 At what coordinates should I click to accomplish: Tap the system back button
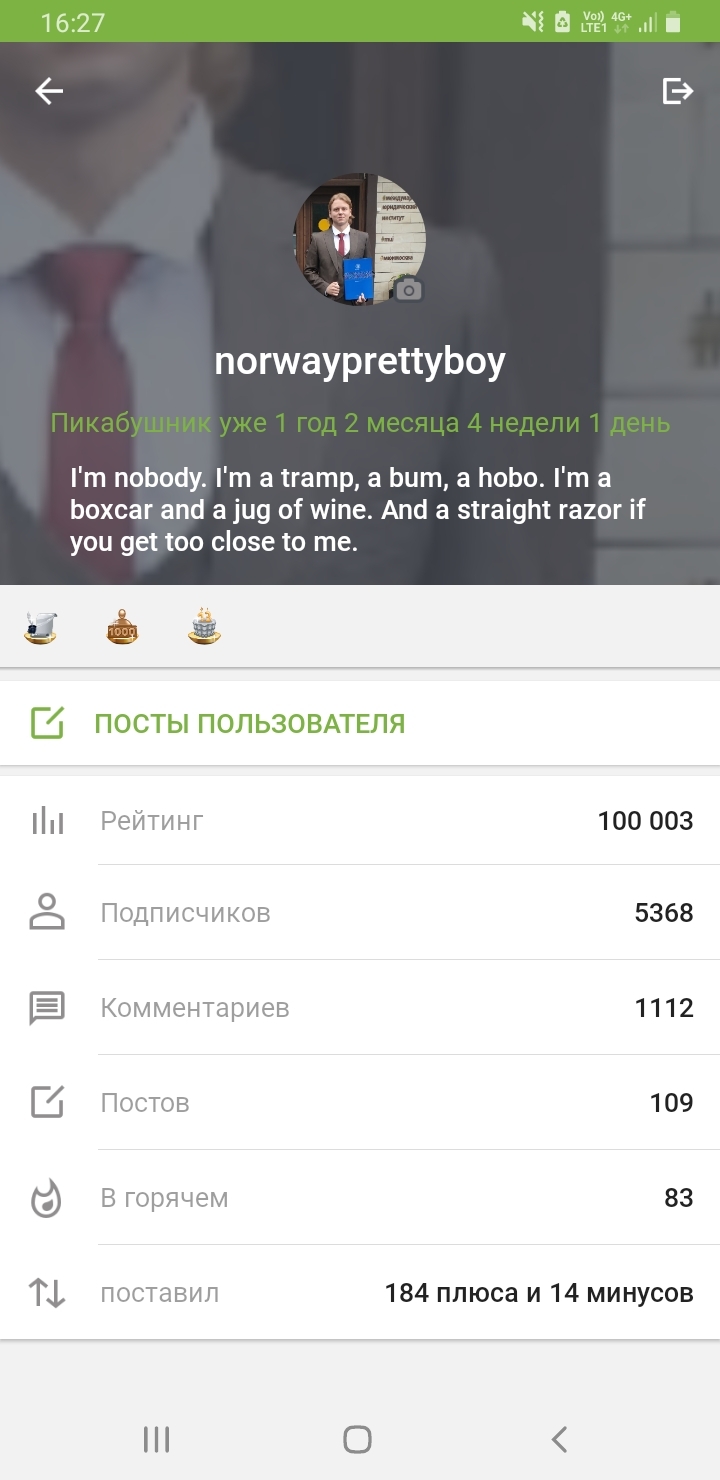(x=559, y=1439)
